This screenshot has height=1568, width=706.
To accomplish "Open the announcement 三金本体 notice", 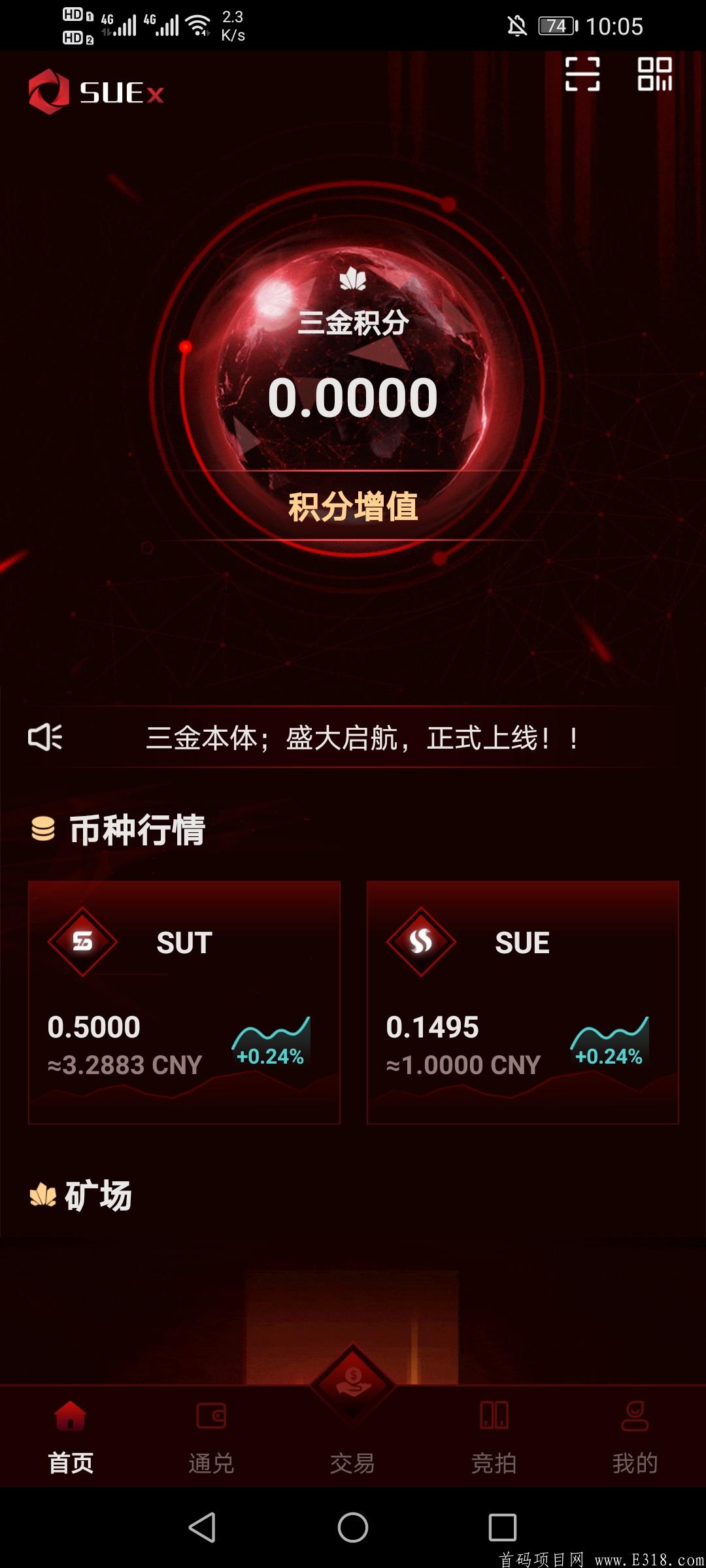I will [x=363, y=738].
